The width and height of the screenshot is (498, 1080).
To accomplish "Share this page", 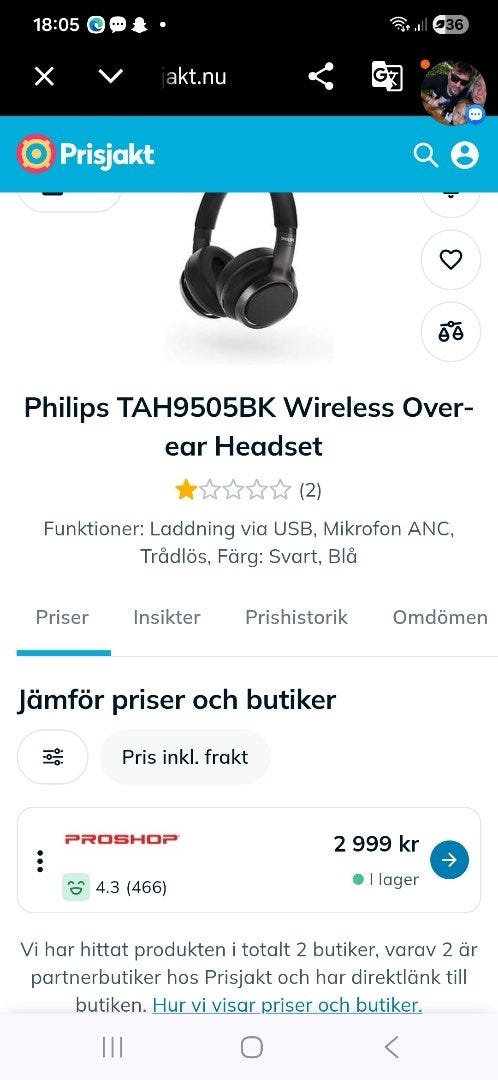I will 321,76.
